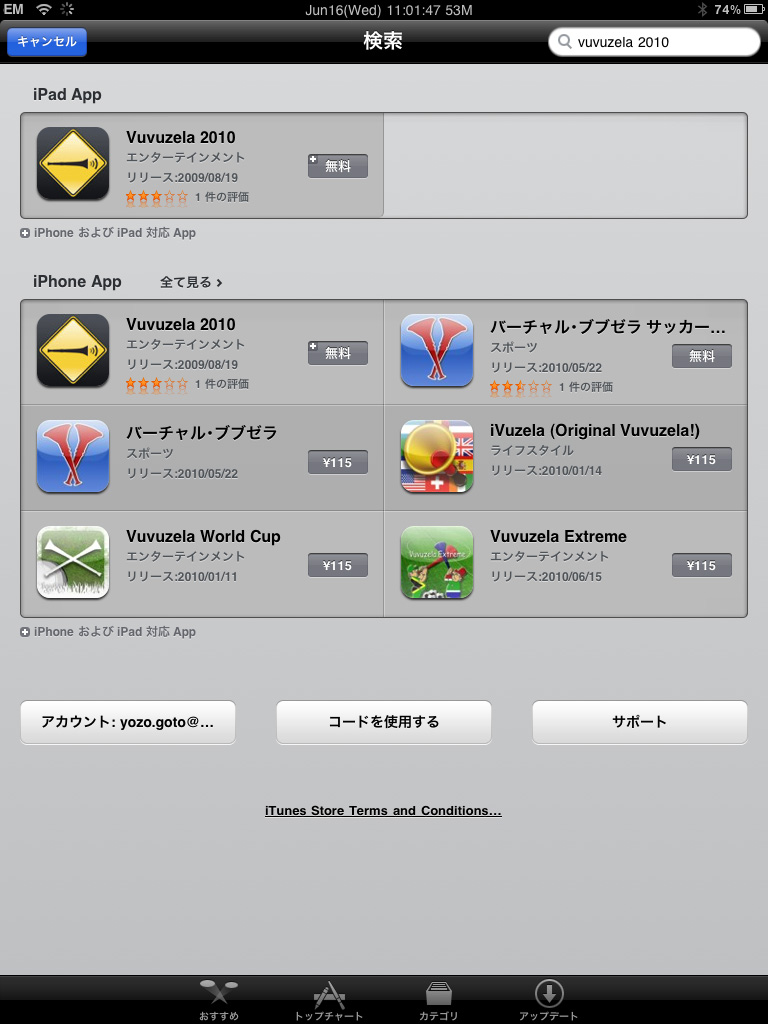
Task: Open the サポート support page
Action: (639, 722)
